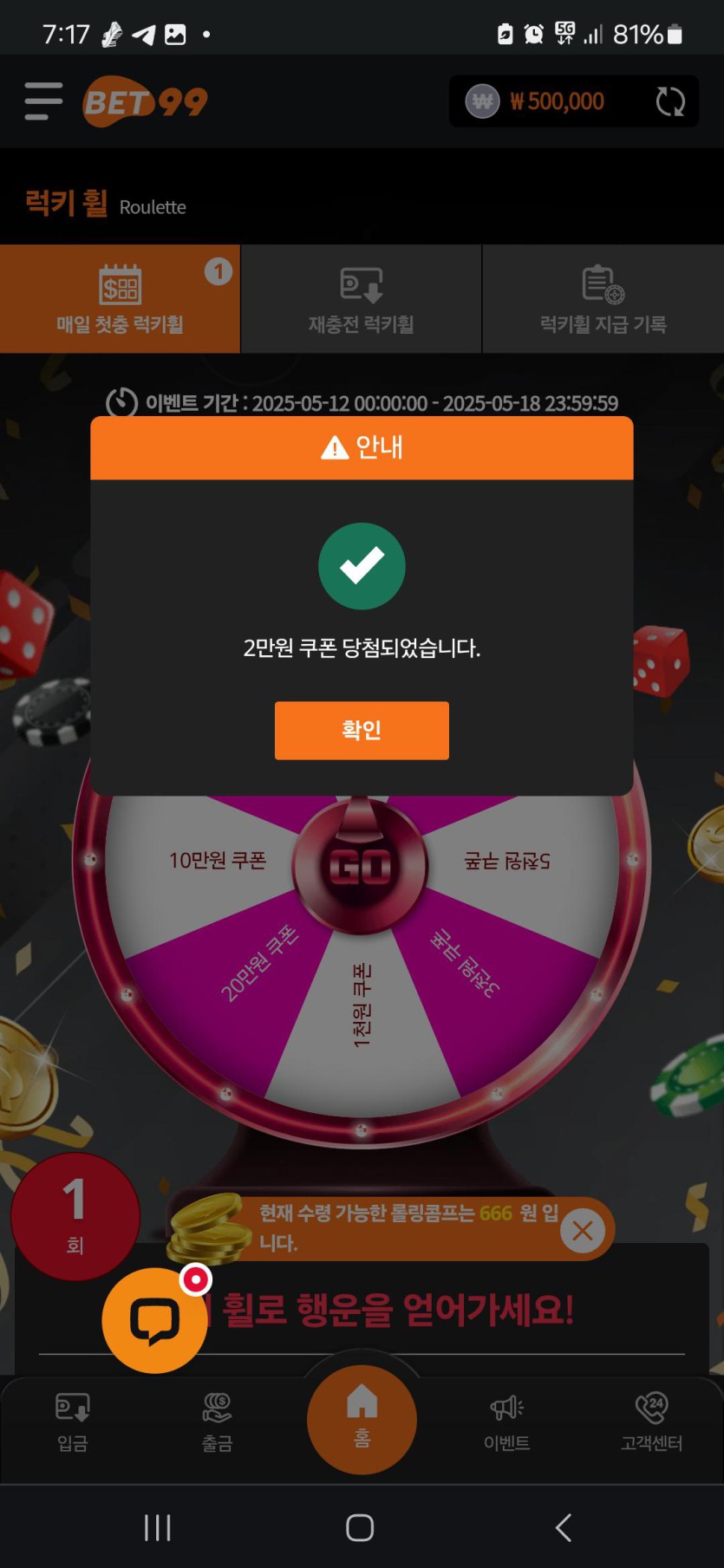This screenshot has height=1568, width=724.
Task: Switch to the 재충전 럭키휠 tab
Action: [362, 299]
